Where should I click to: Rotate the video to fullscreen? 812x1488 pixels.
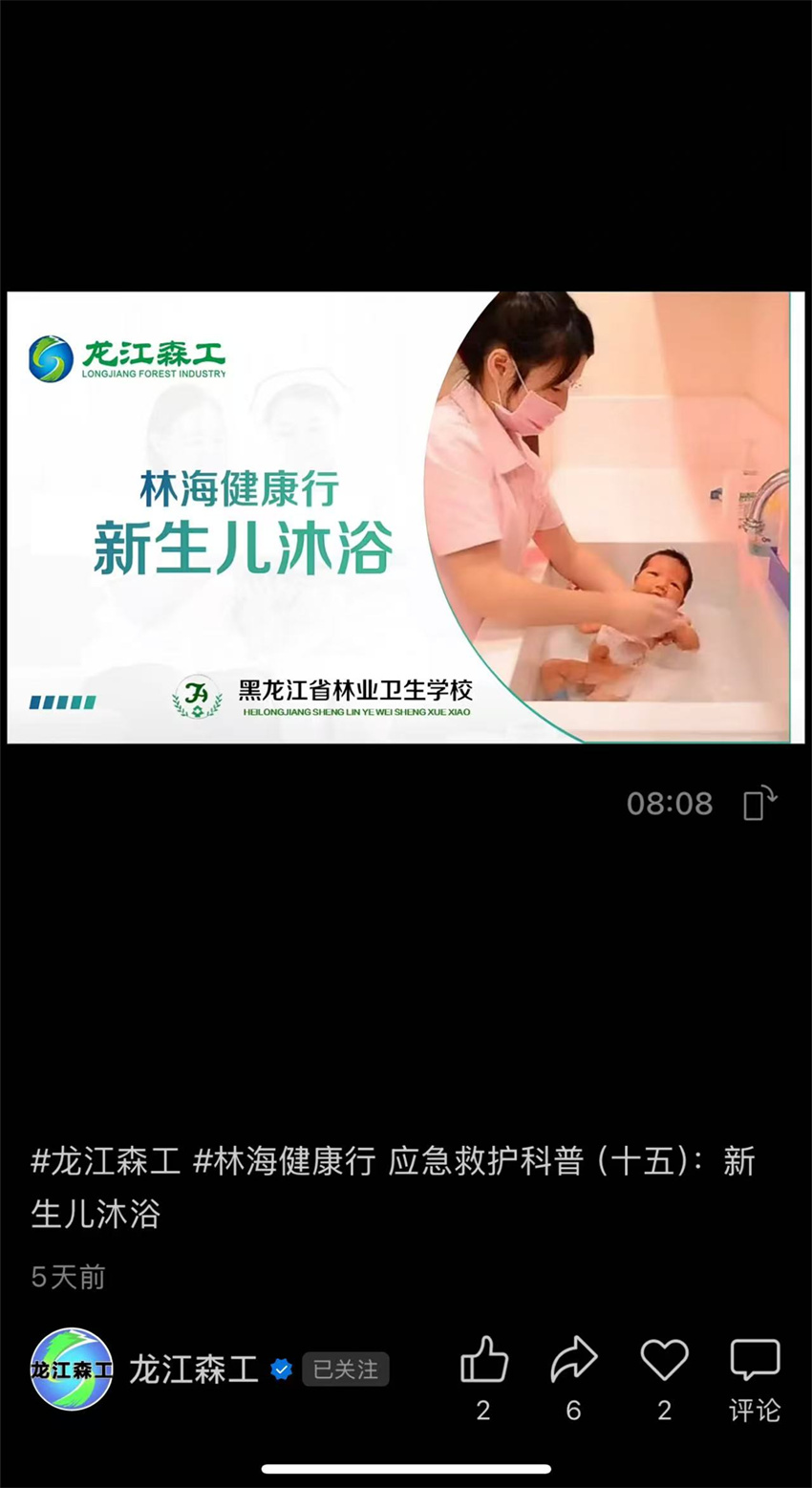[x=760, y=803]
